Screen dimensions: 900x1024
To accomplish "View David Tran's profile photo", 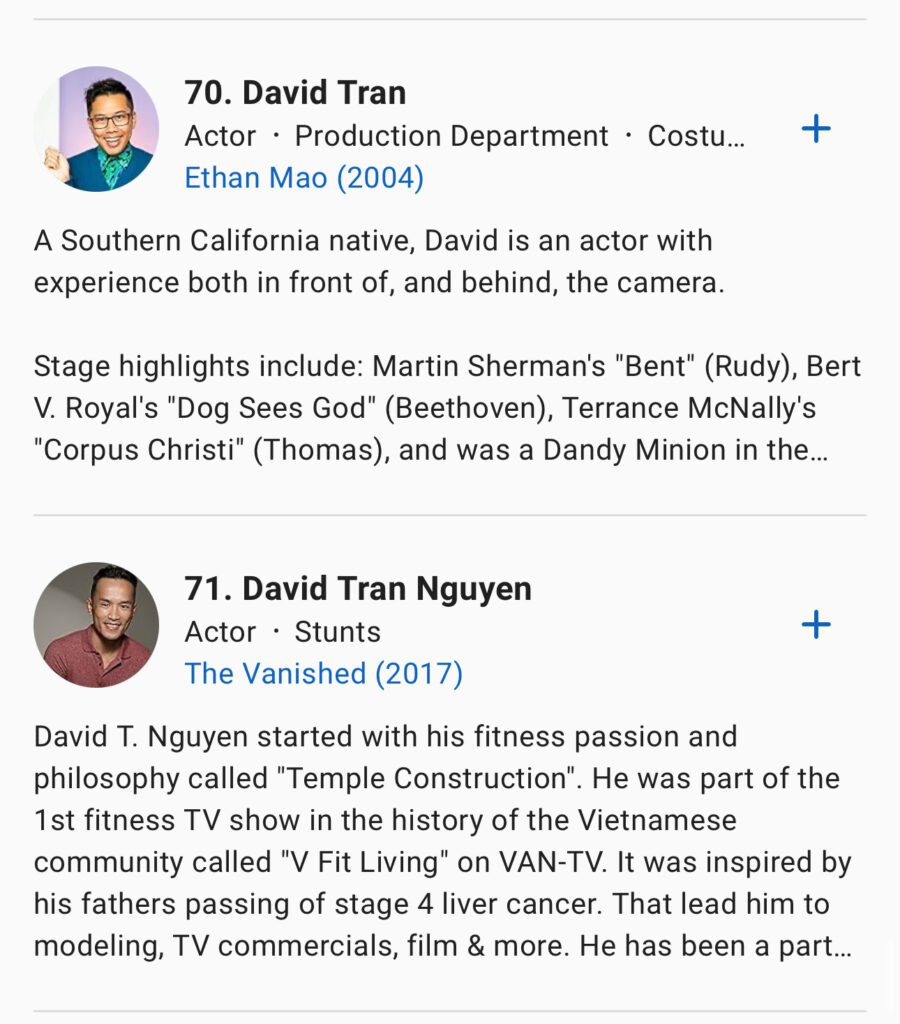I will tap(96, 129).
